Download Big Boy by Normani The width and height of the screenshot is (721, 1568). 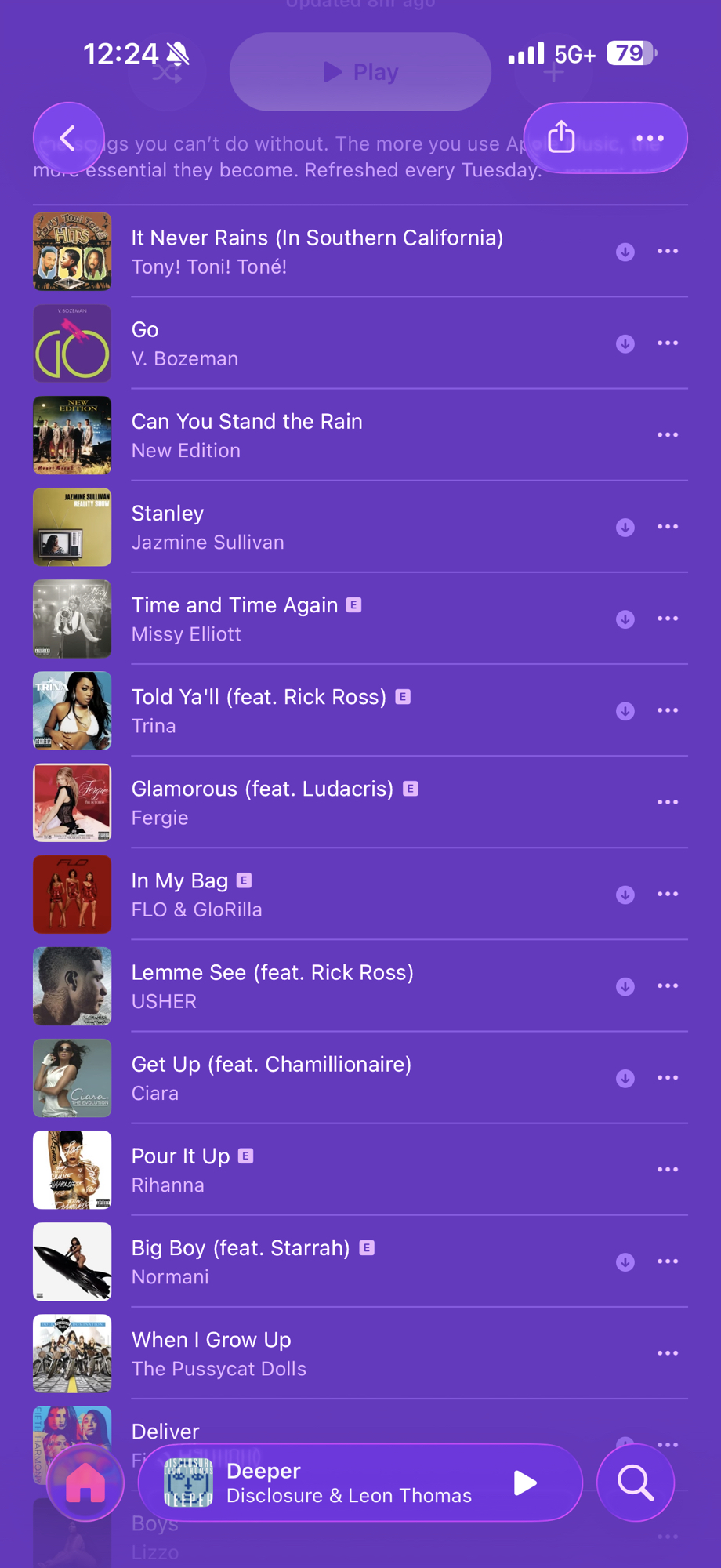pyautogui.click(x=625, y=1261)
